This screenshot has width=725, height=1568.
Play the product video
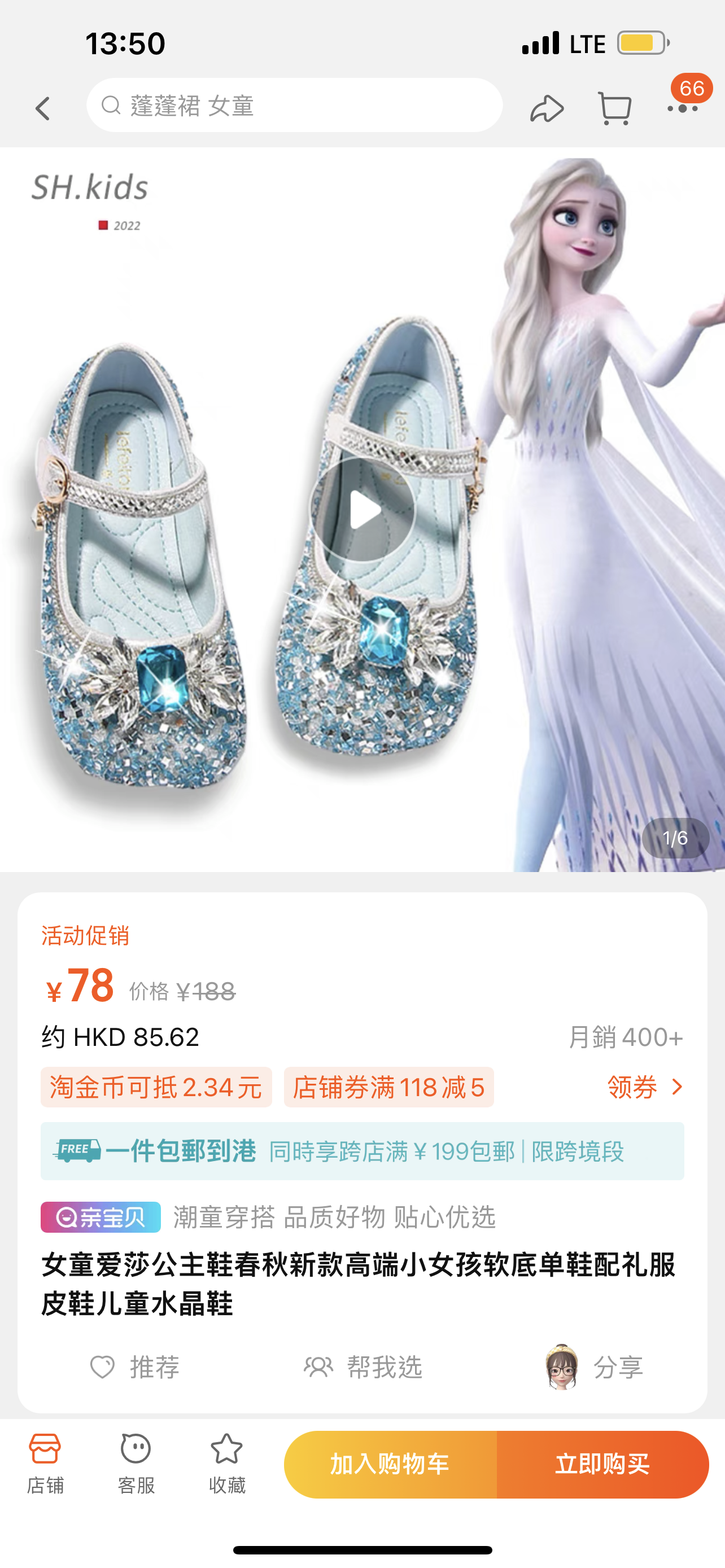[363, 510]
